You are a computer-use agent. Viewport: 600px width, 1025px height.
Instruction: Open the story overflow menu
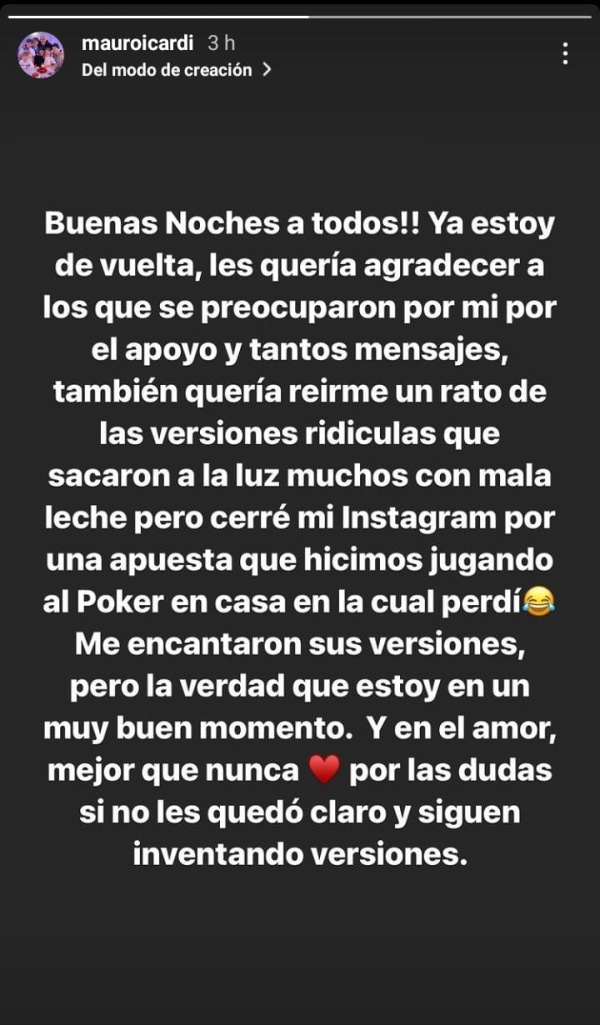pos(565,54)
